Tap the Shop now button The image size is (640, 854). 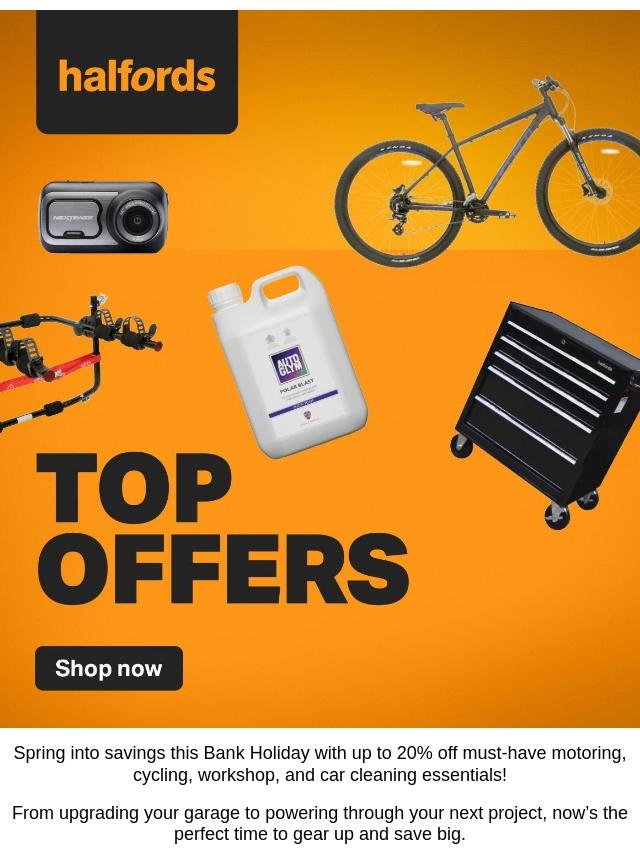click(109, 668)
